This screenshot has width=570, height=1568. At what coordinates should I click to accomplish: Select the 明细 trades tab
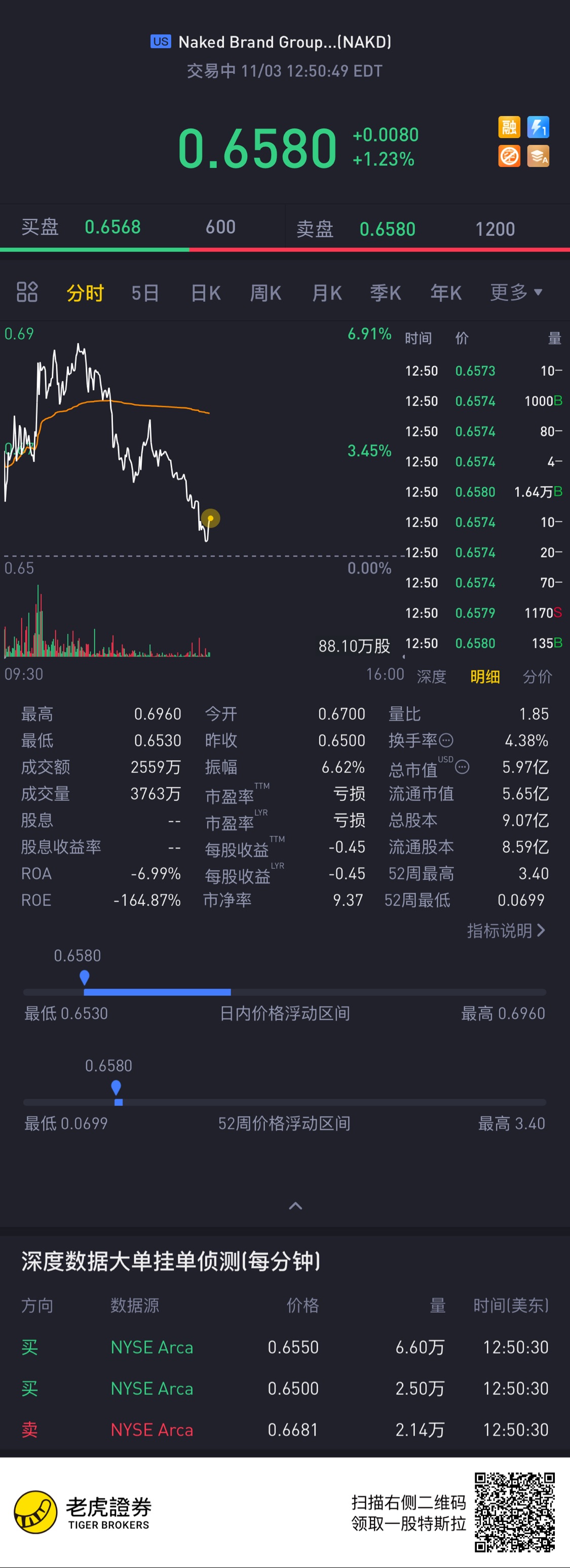pyautogui.click(x=485, y=676)
